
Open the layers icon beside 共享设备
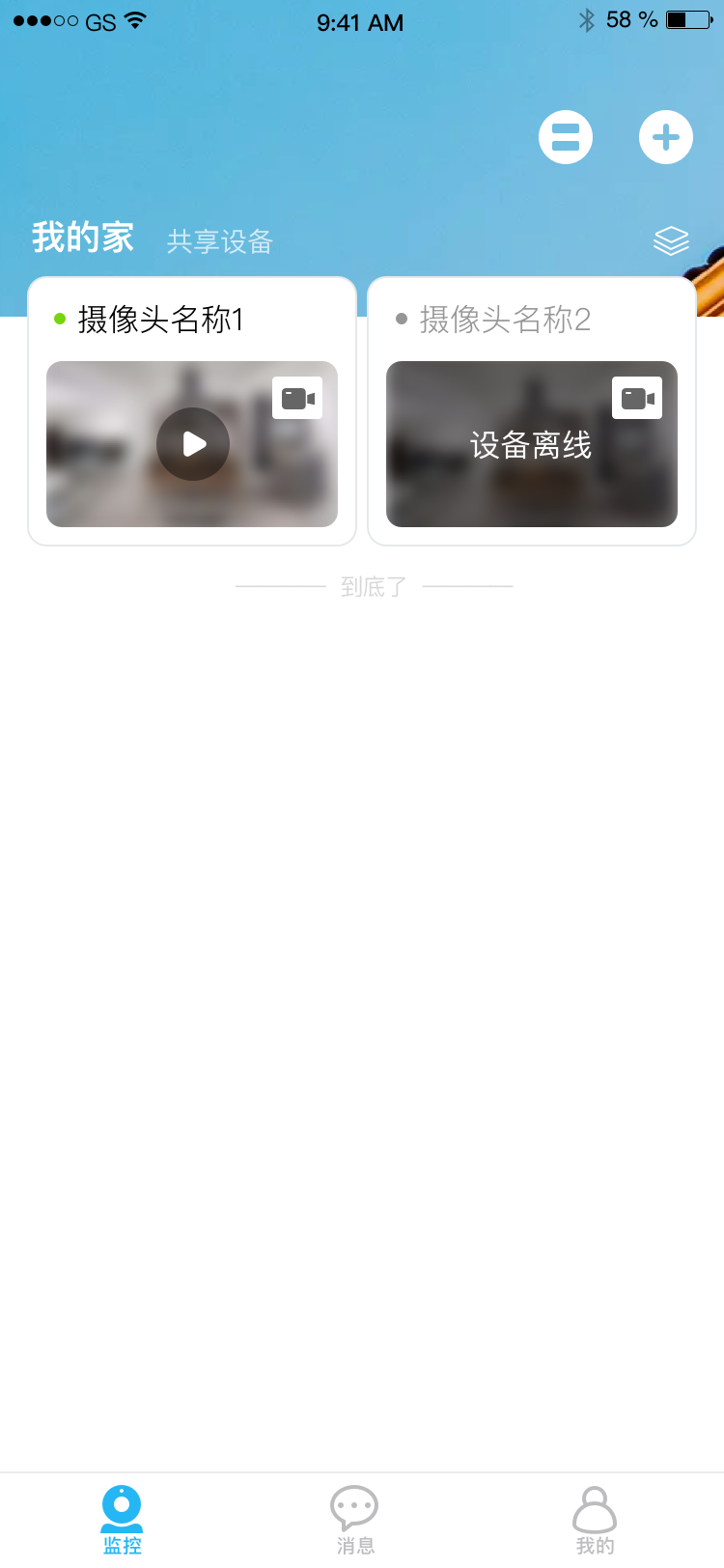[671, 240]
